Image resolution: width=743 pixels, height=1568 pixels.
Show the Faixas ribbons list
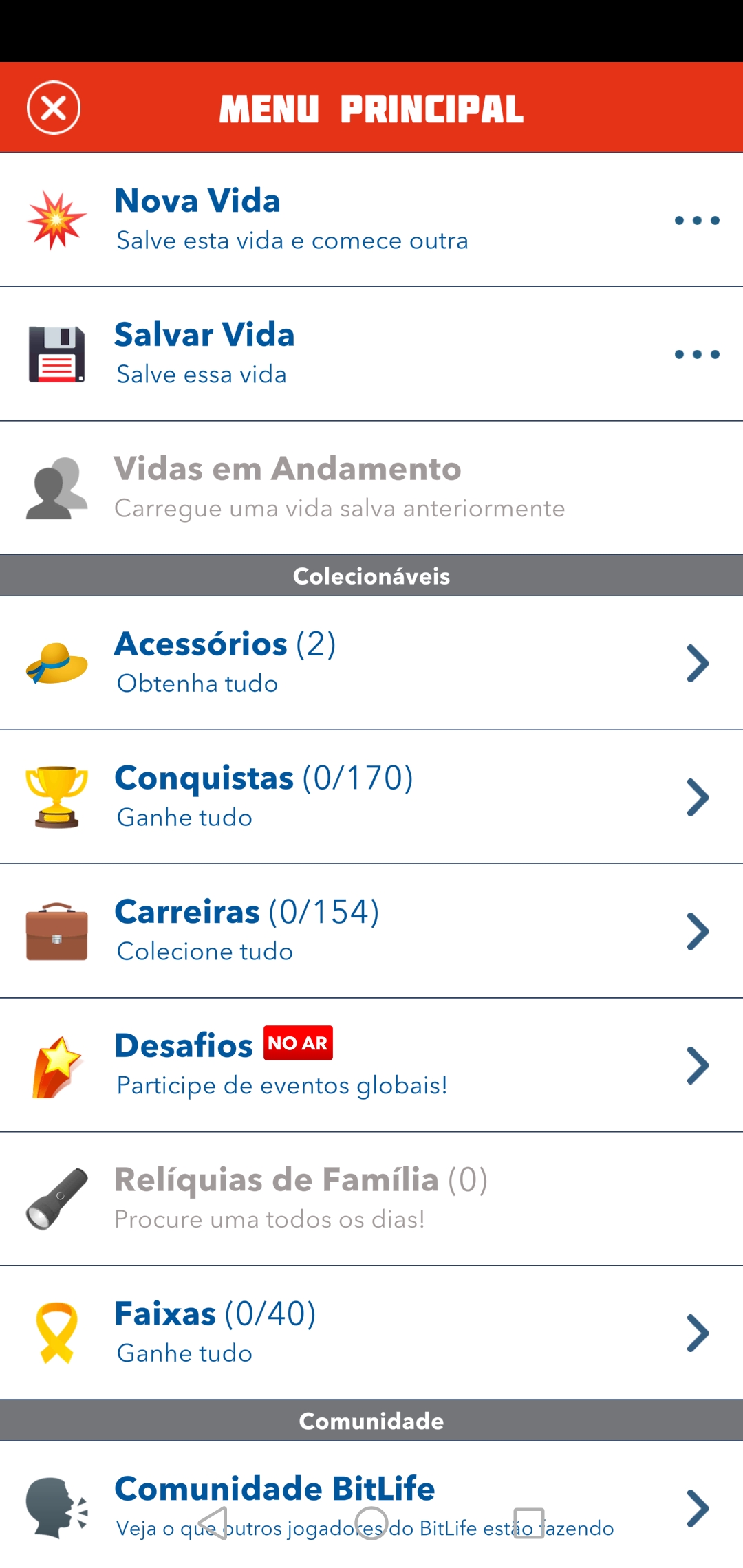[x=371, y=1333]
